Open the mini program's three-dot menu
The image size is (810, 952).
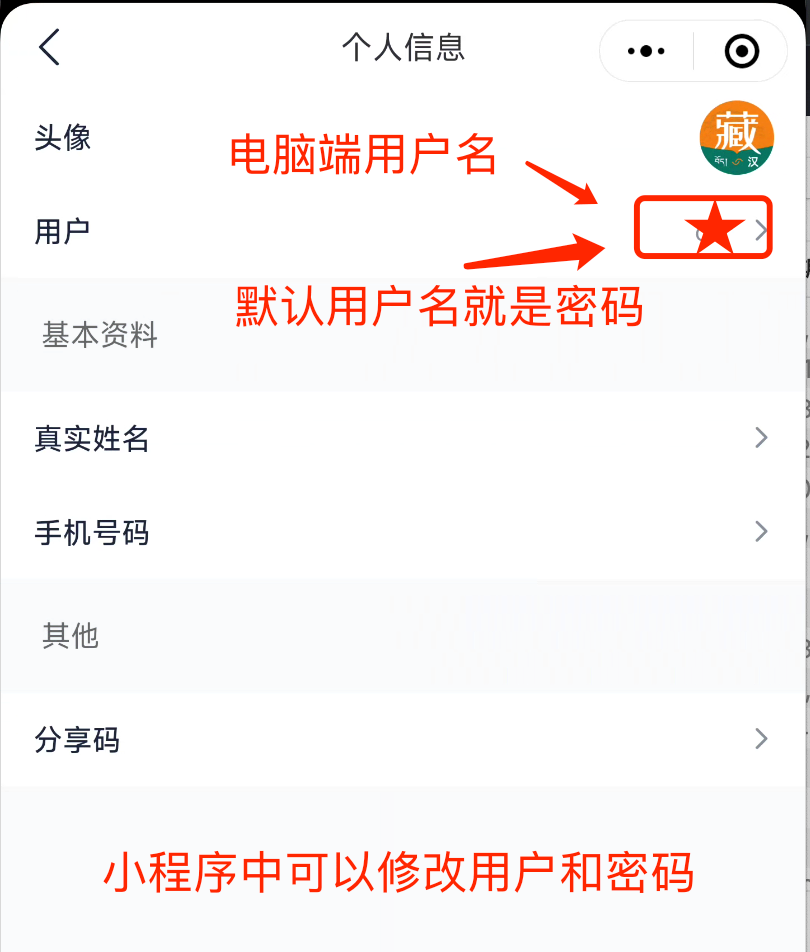646,50
